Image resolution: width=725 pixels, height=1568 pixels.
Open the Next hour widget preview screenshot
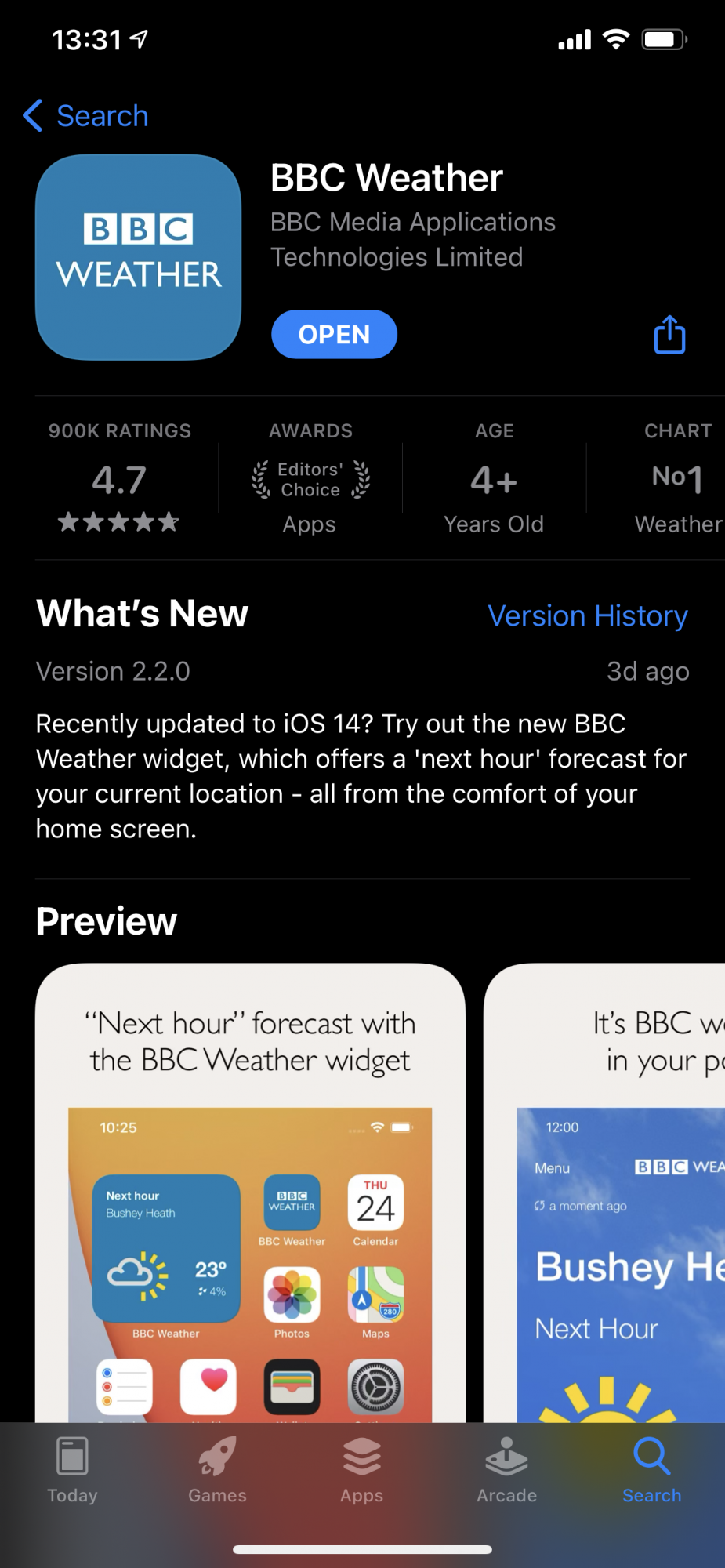point(250,1192)
